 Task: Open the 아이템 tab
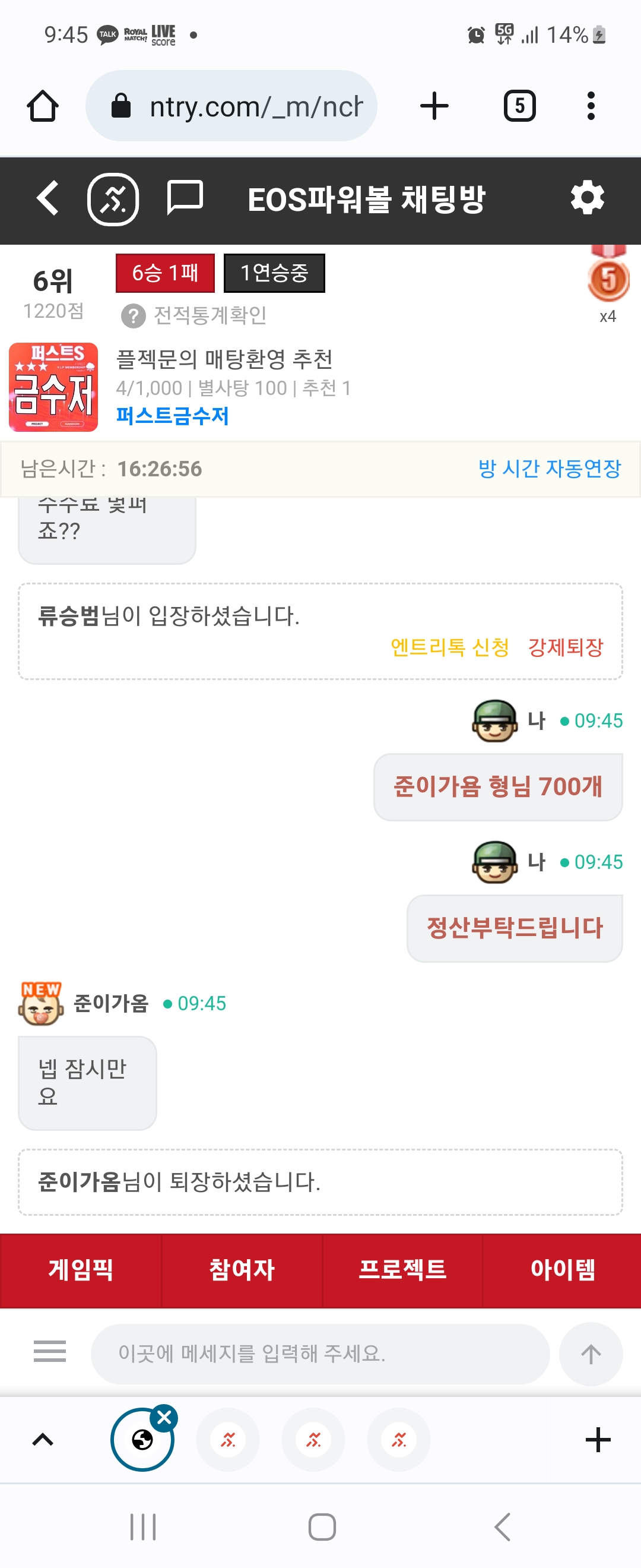pyautogui.click(x=562, y=1270)
